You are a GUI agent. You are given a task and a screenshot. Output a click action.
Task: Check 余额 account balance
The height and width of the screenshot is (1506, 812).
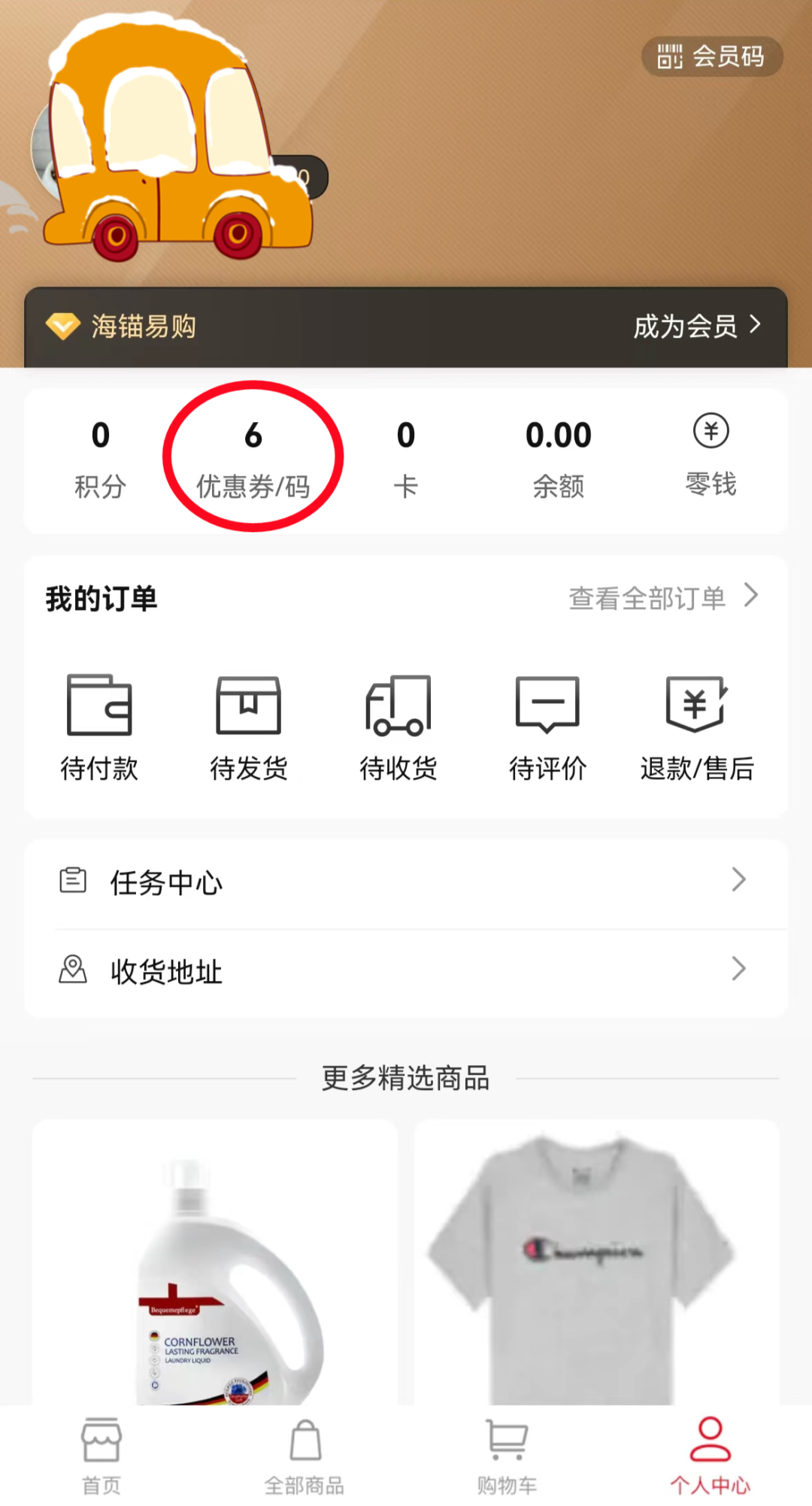tap(558, 459)
